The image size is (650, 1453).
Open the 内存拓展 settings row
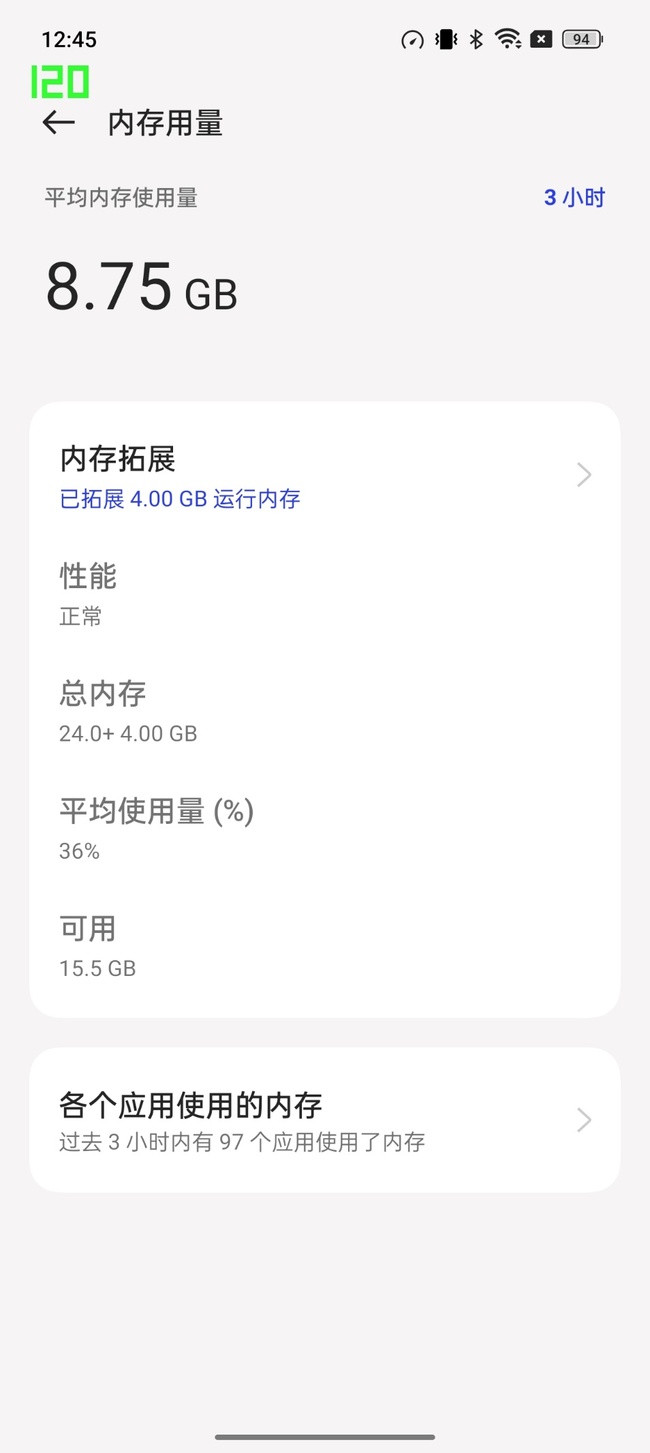pyautogui.click(x=325, y=476)
